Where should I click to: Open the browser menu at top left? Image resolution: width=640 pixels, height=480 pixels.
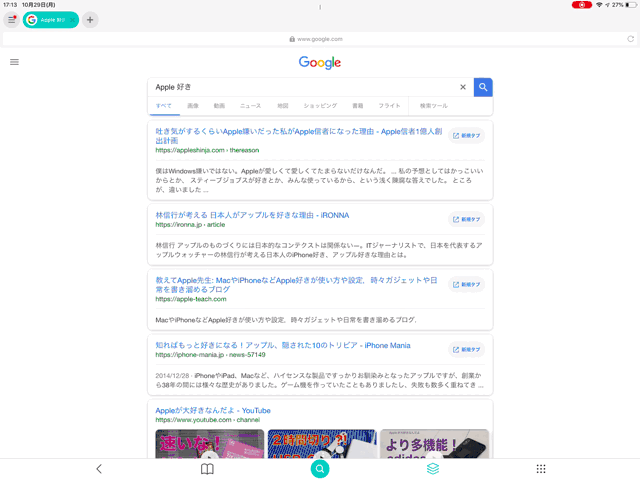point(12,19)
